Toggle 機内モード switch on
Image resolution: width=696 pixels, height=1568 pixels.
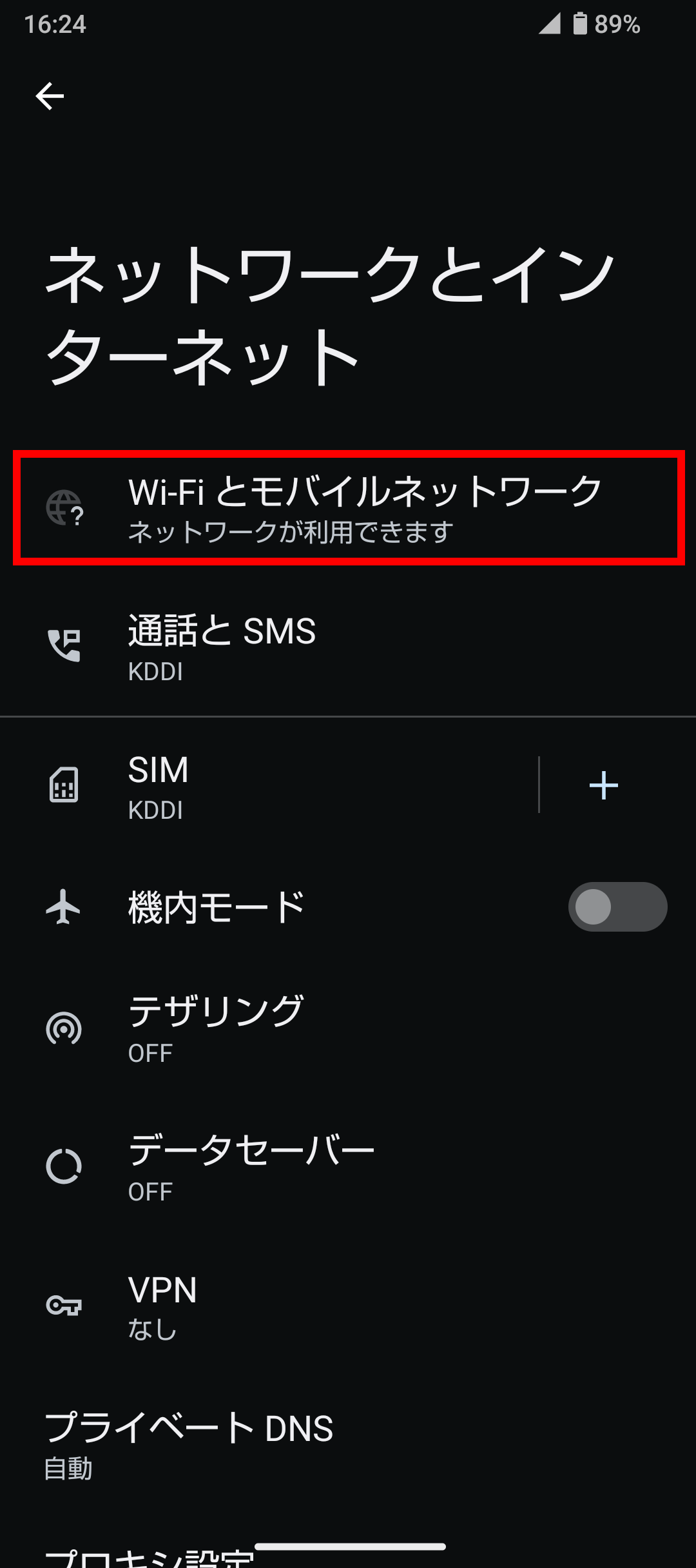tap(617, 906)
